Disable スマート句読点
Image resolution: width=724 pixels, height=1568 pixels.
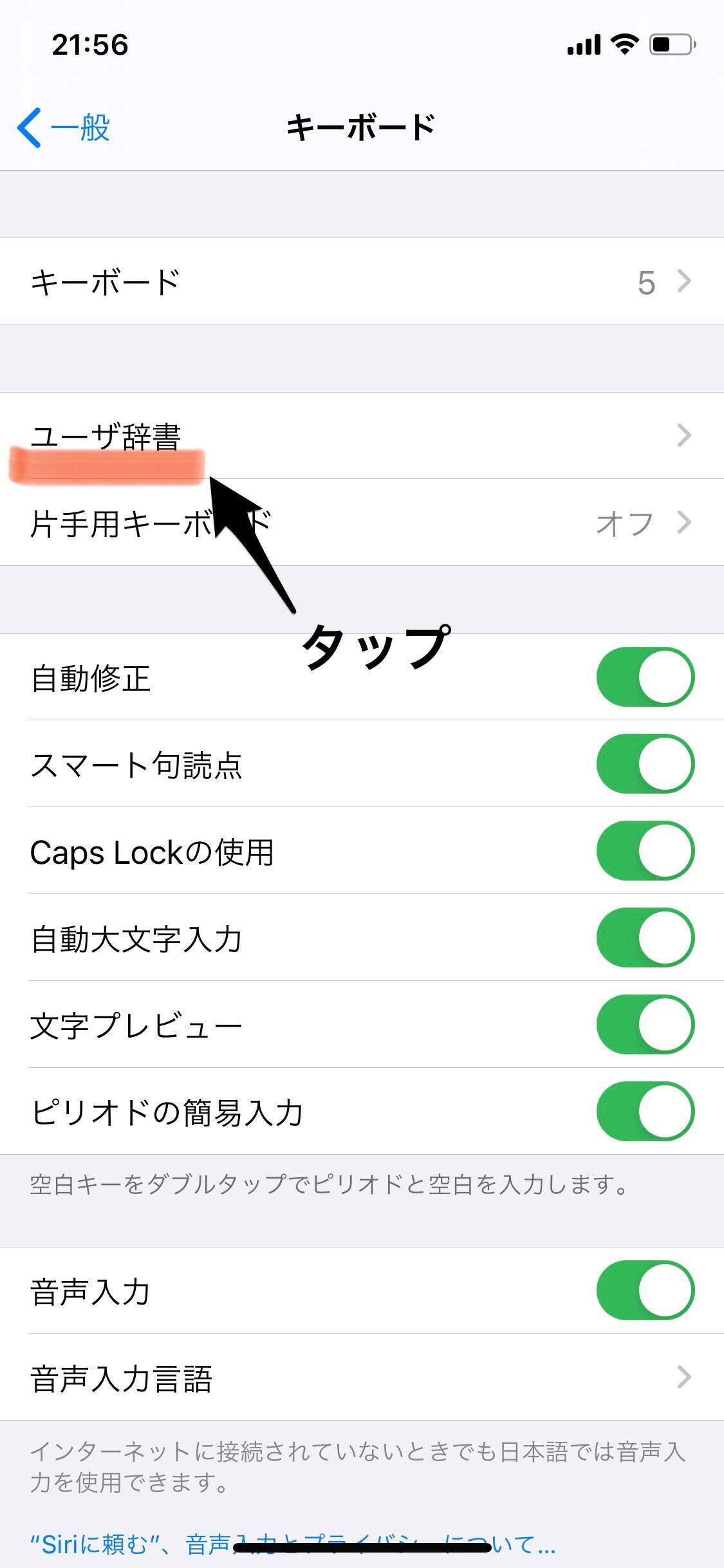(645, 764)
